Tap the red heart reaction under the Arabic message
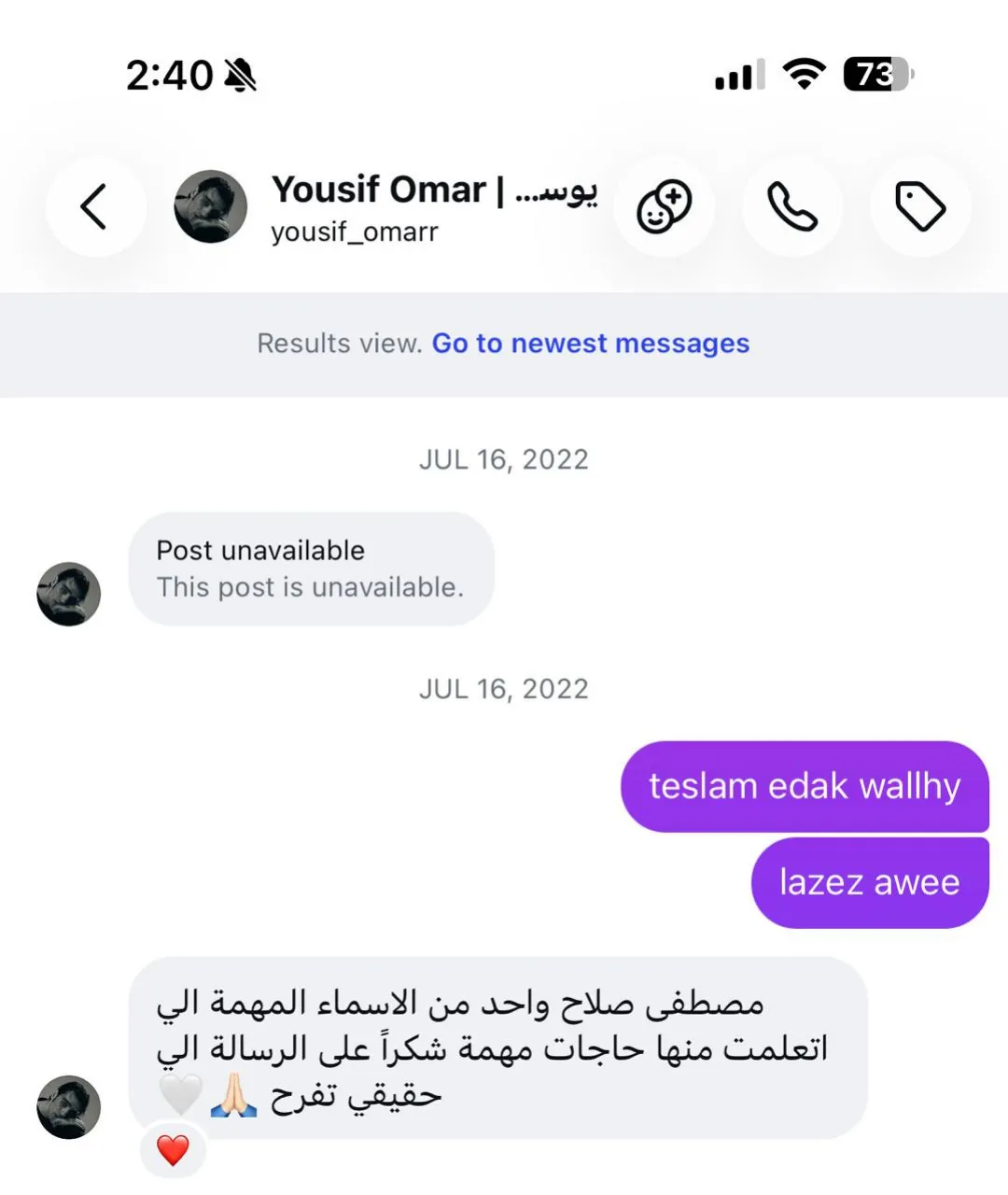The height and width of the screenshot is (1195, 1008). [173, 1150]
